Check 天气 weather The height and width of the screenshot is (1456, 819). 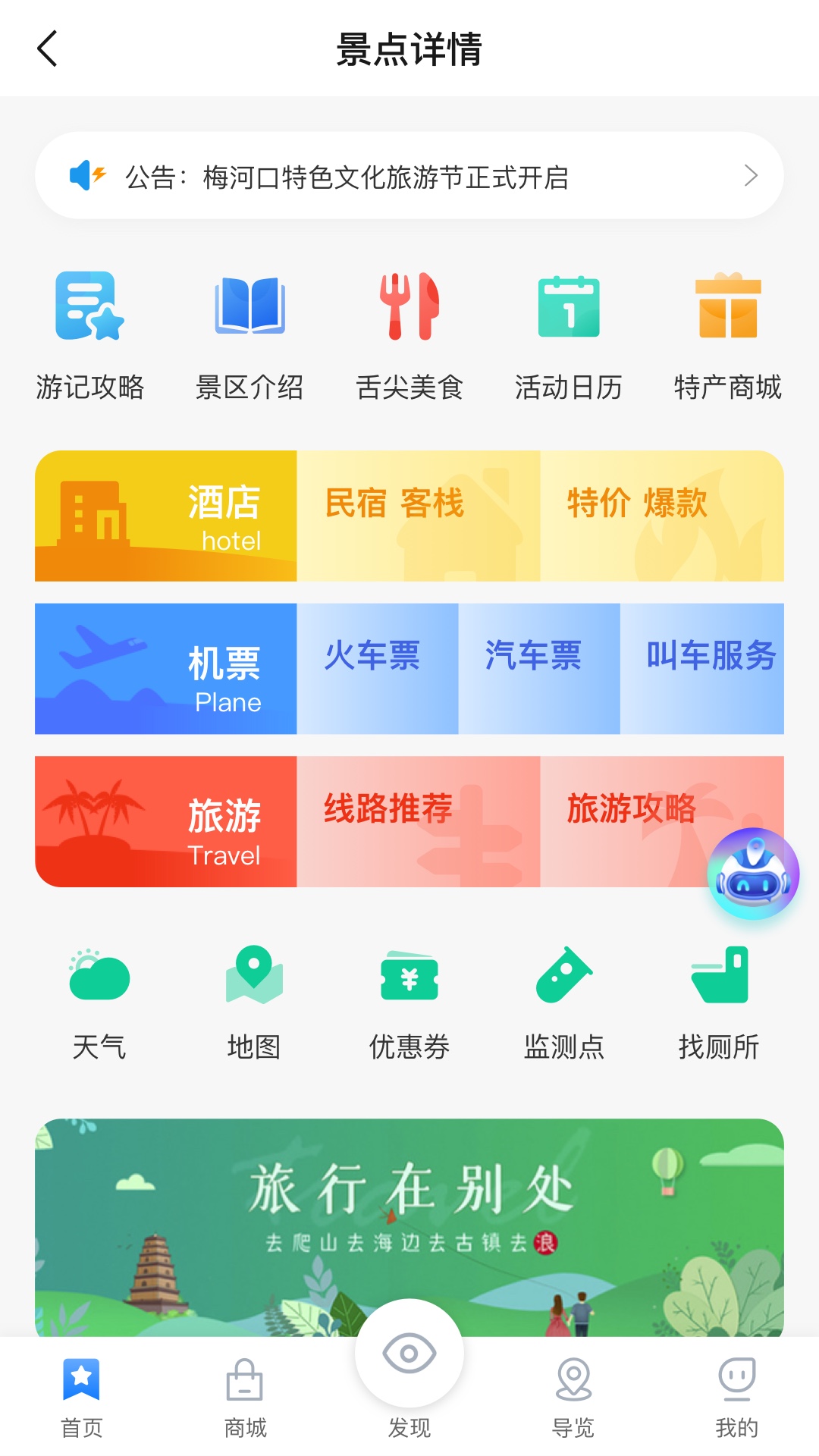99,1003
